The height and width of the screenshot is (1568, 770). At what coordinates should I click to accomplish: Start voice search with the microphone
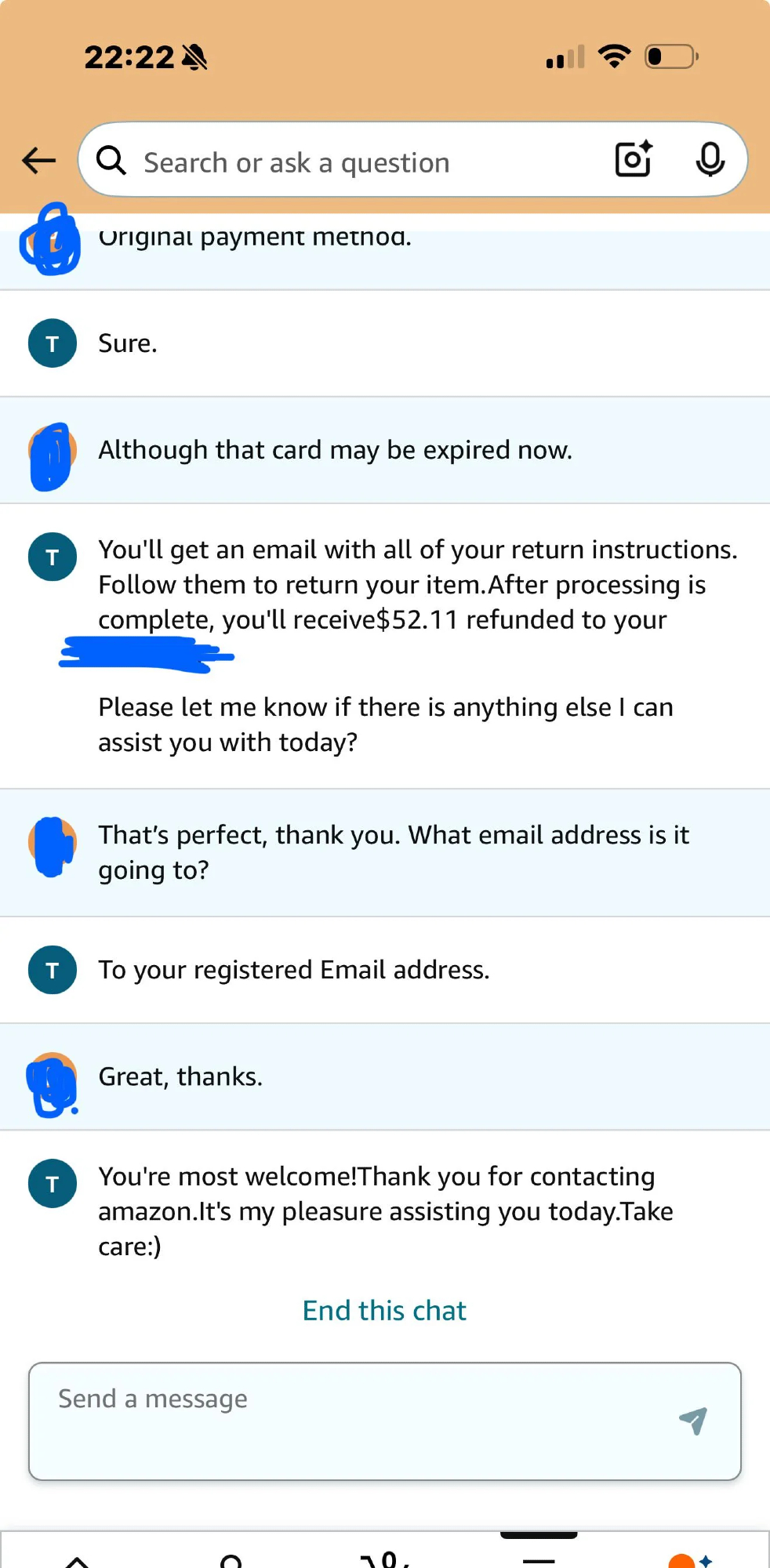[710, 160]
